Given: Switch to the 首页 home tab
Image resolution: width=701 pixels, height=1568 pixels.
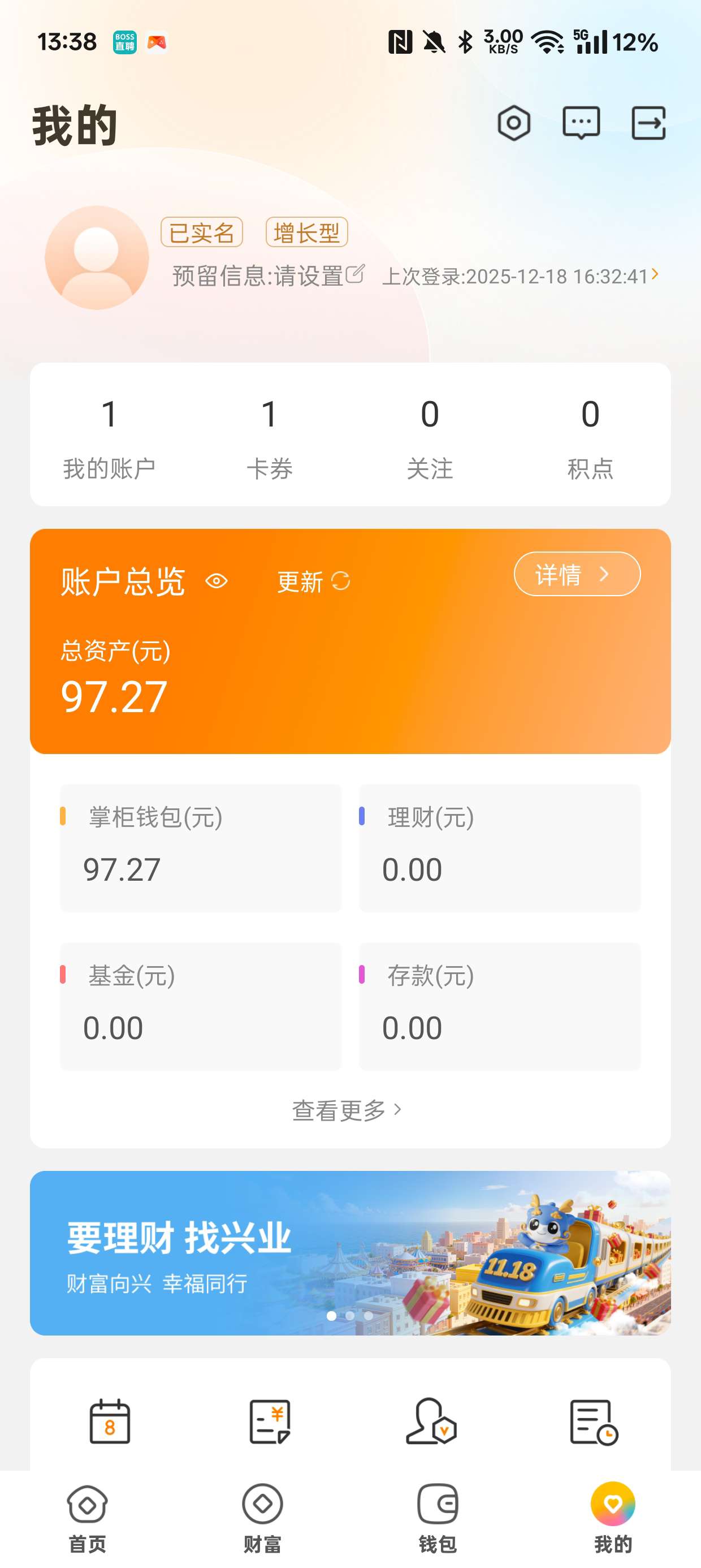Looking at the screenshot, I should (x=87, y=1517).
